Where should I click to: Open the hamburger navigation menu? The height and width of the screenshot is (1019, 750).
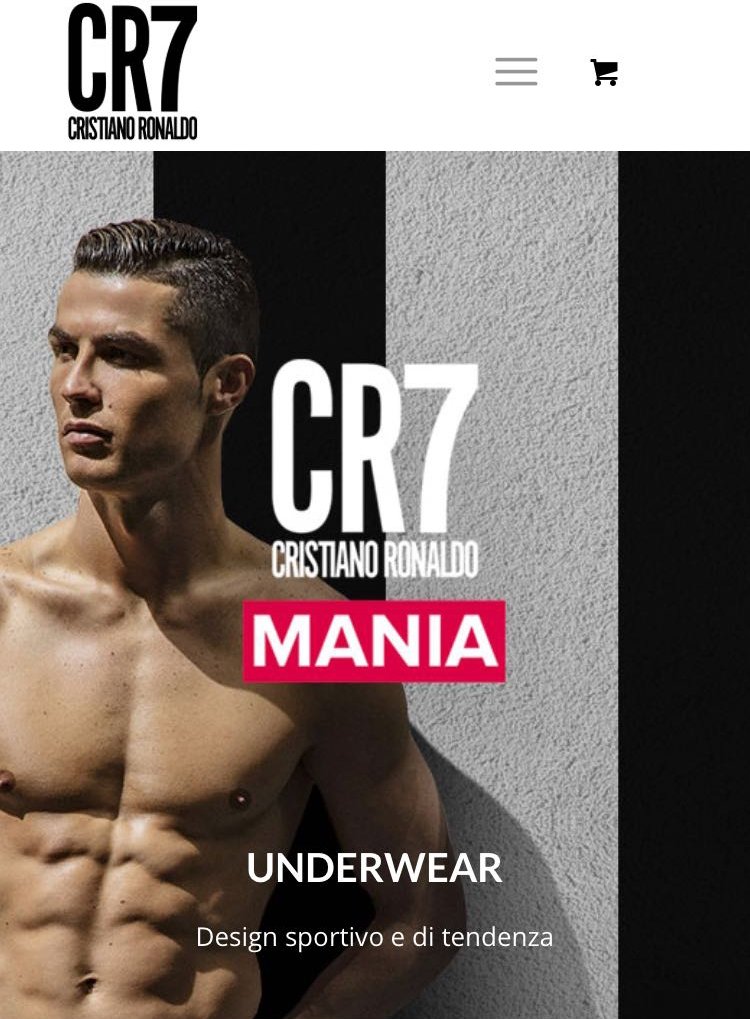tap(516, 72)
